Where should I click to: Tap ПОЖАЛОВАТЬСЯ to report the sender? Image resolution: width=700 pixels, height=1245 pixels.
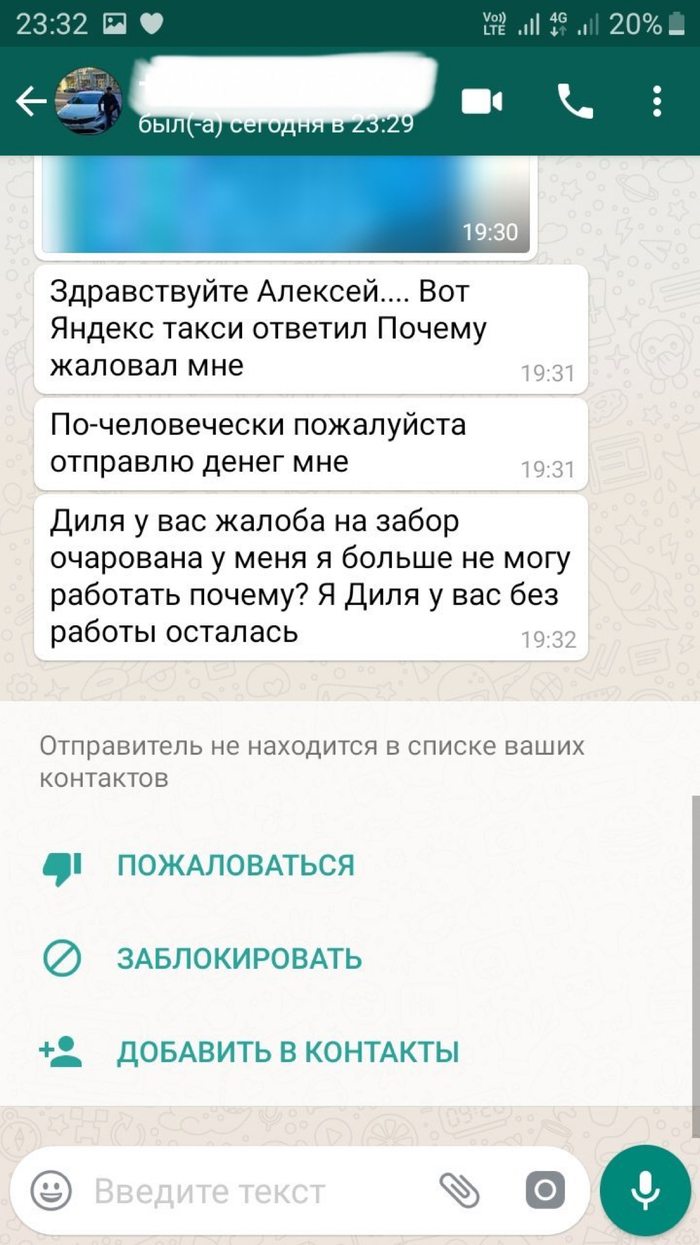(x=235, y=865)
